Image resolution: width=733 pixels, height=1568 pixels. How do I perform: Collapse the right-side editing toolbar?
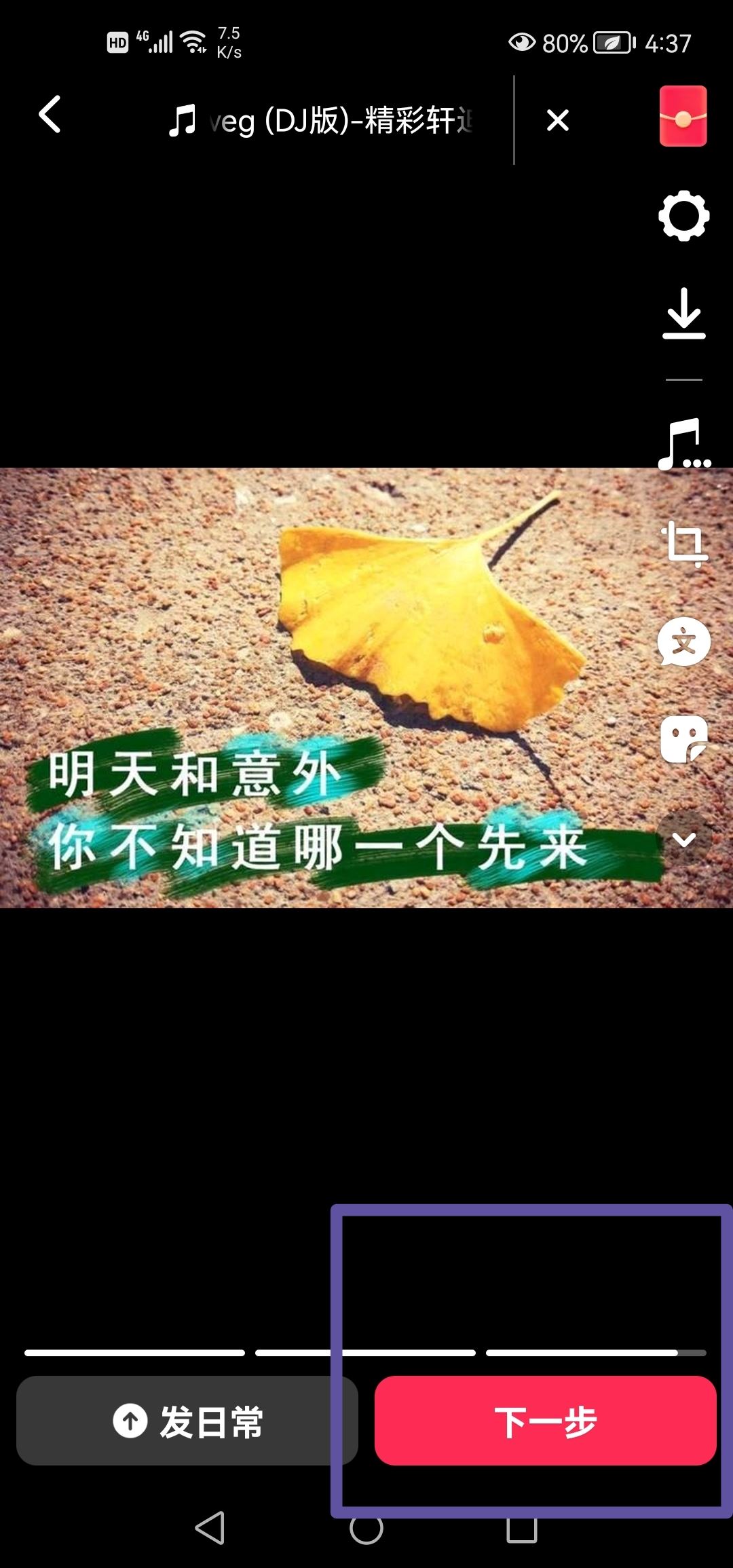(x=684, y=840)
